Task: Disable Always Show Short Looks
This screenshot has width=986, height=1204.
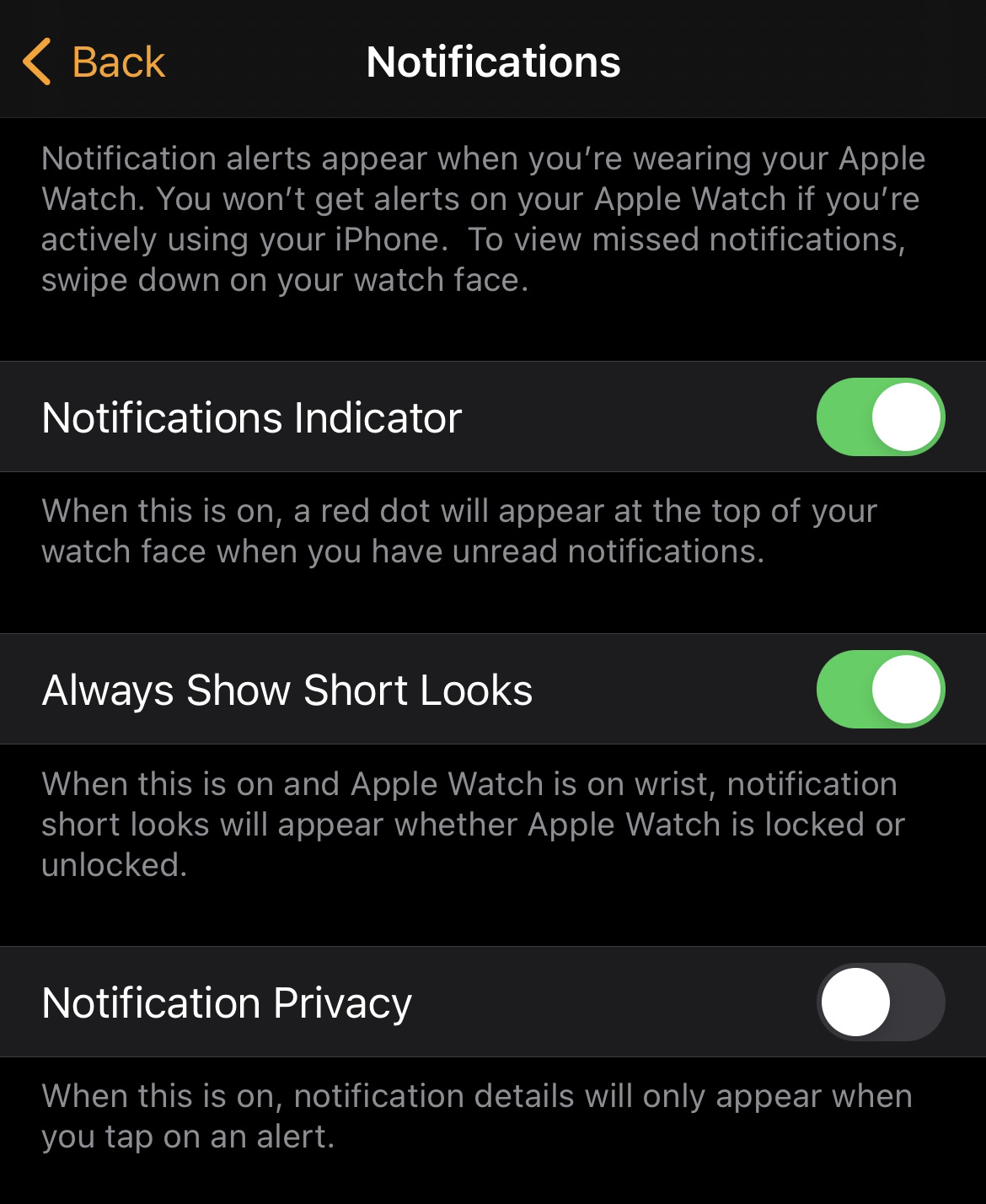Action: coord(880,690)
